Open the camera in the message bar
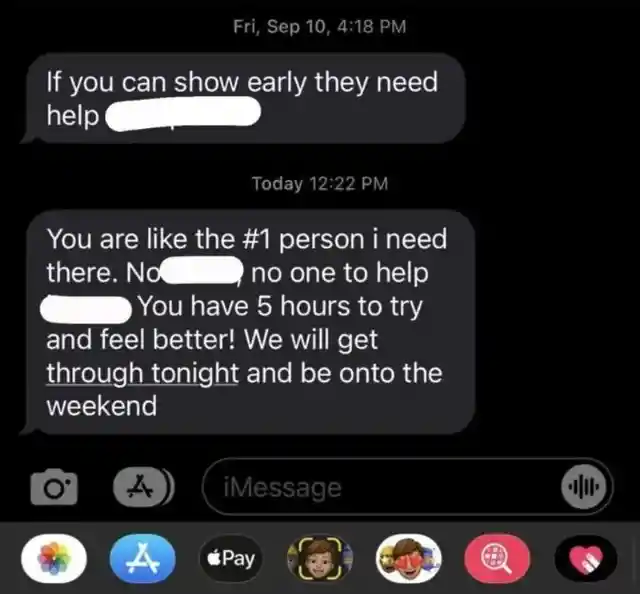This screenshot has height=594, width=640. (x=48, y=488)
